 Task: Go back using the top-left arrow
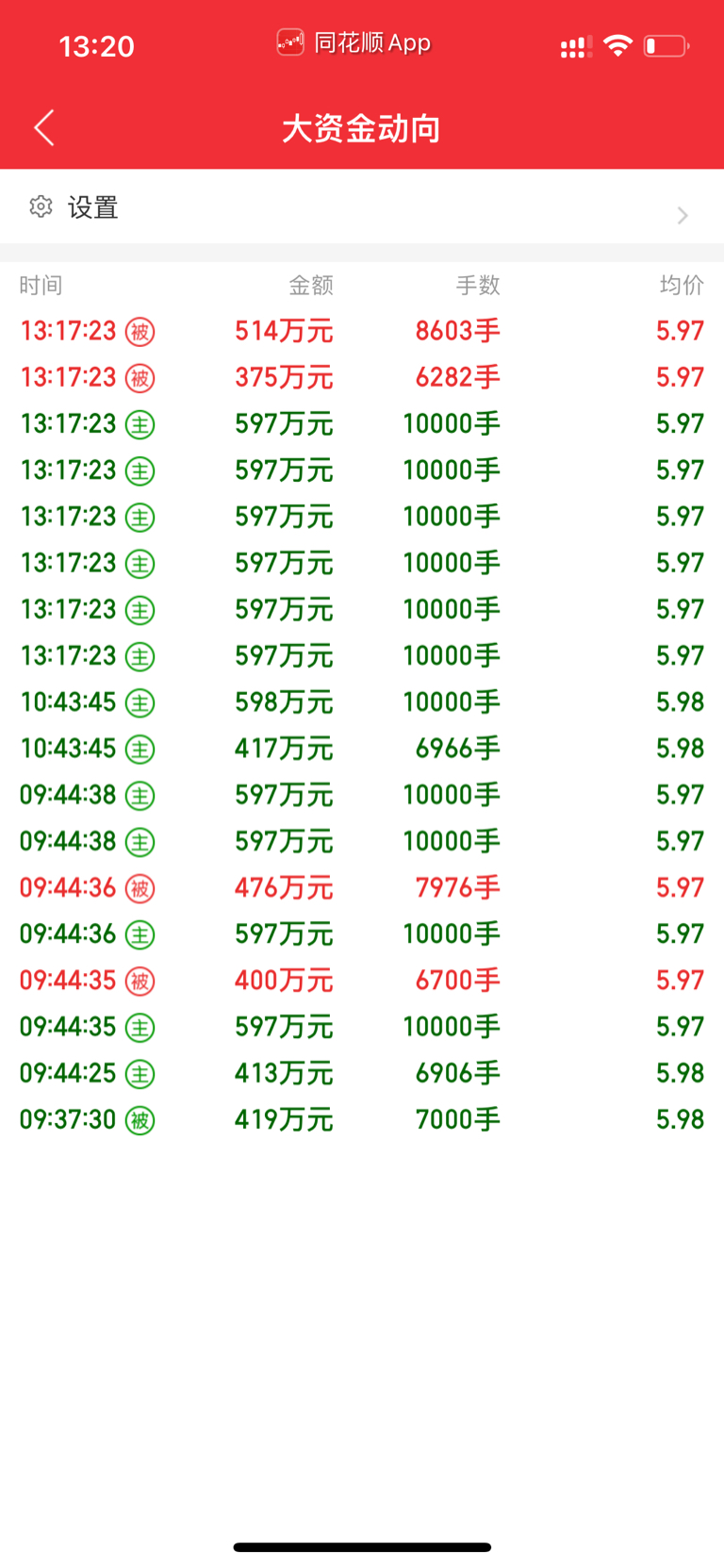pos(44,127)
